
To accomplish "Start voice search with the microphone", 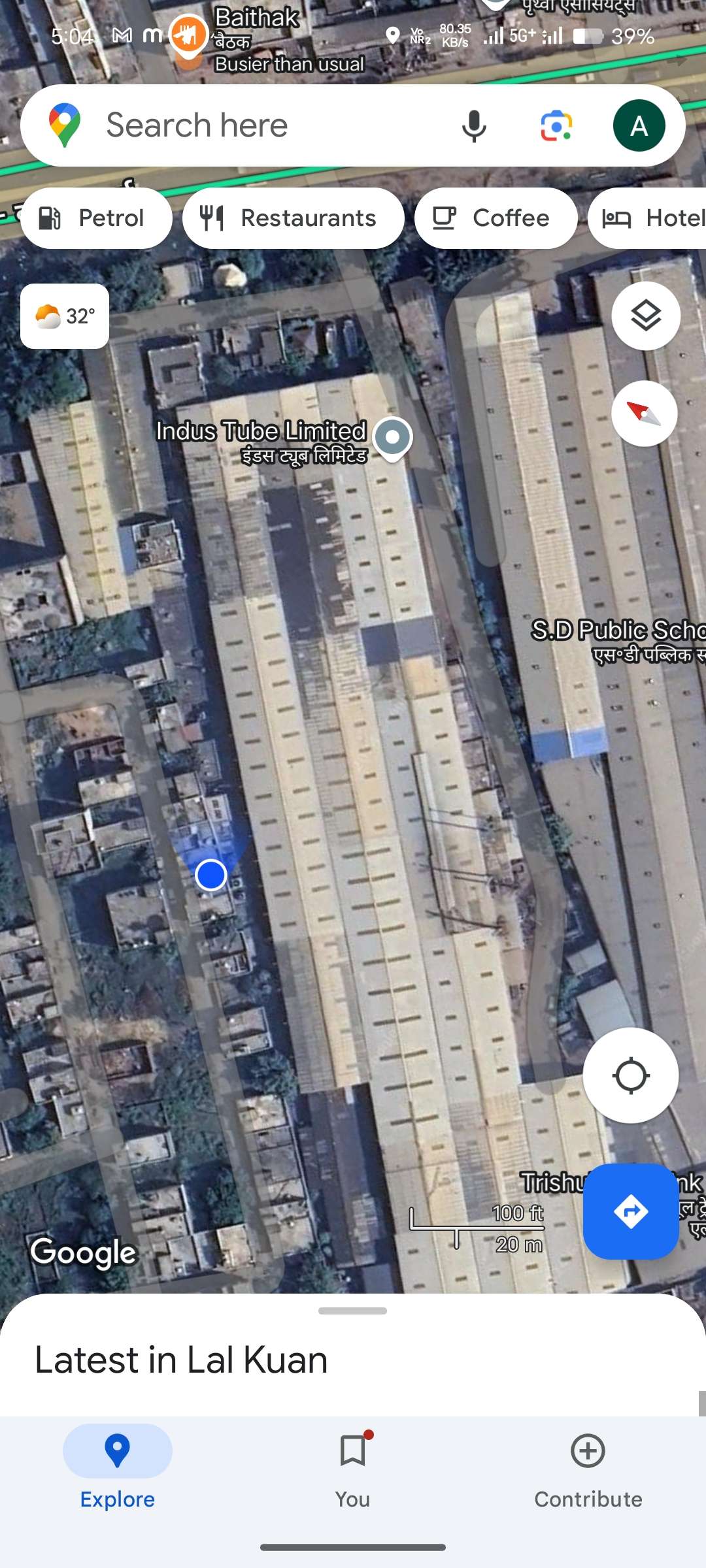I will point(474,125).
